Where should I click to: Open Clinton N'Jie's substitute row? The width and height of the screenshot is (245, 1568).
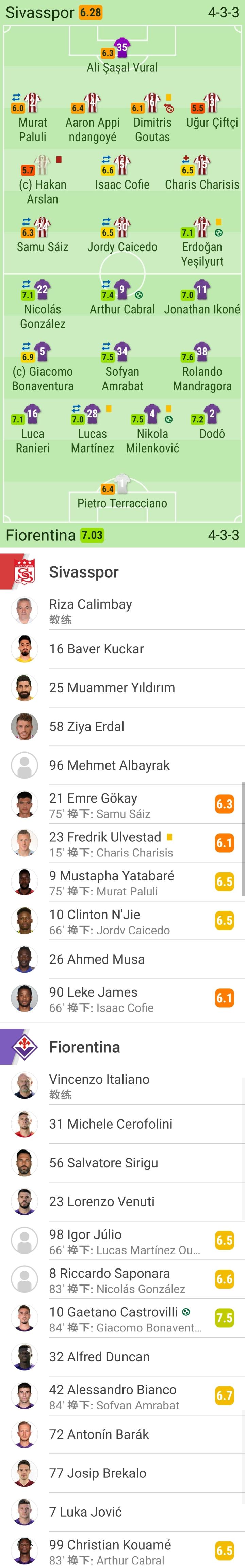(x=121, y=920)
